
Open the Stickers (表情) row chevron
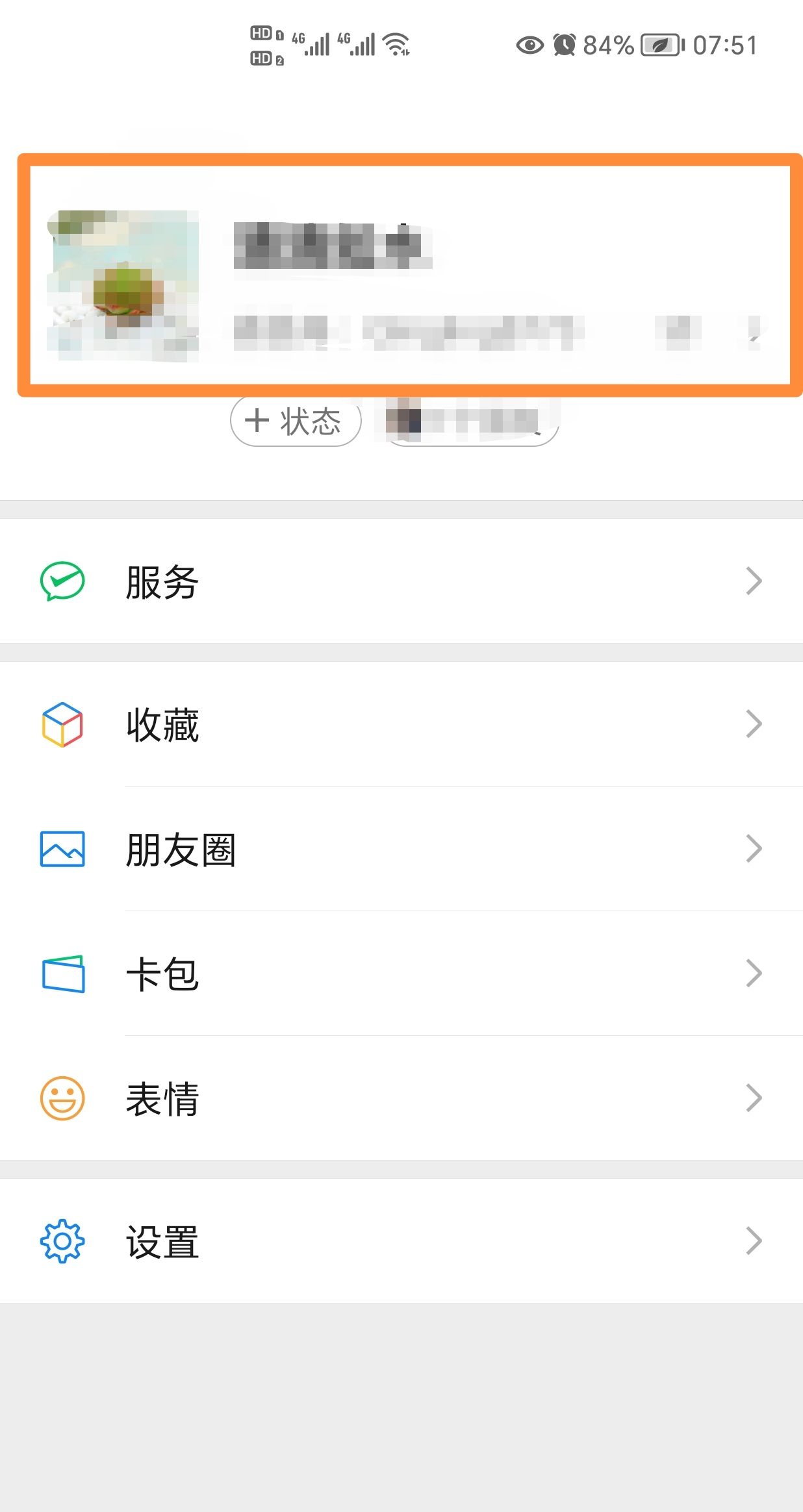click(754, 1098)
